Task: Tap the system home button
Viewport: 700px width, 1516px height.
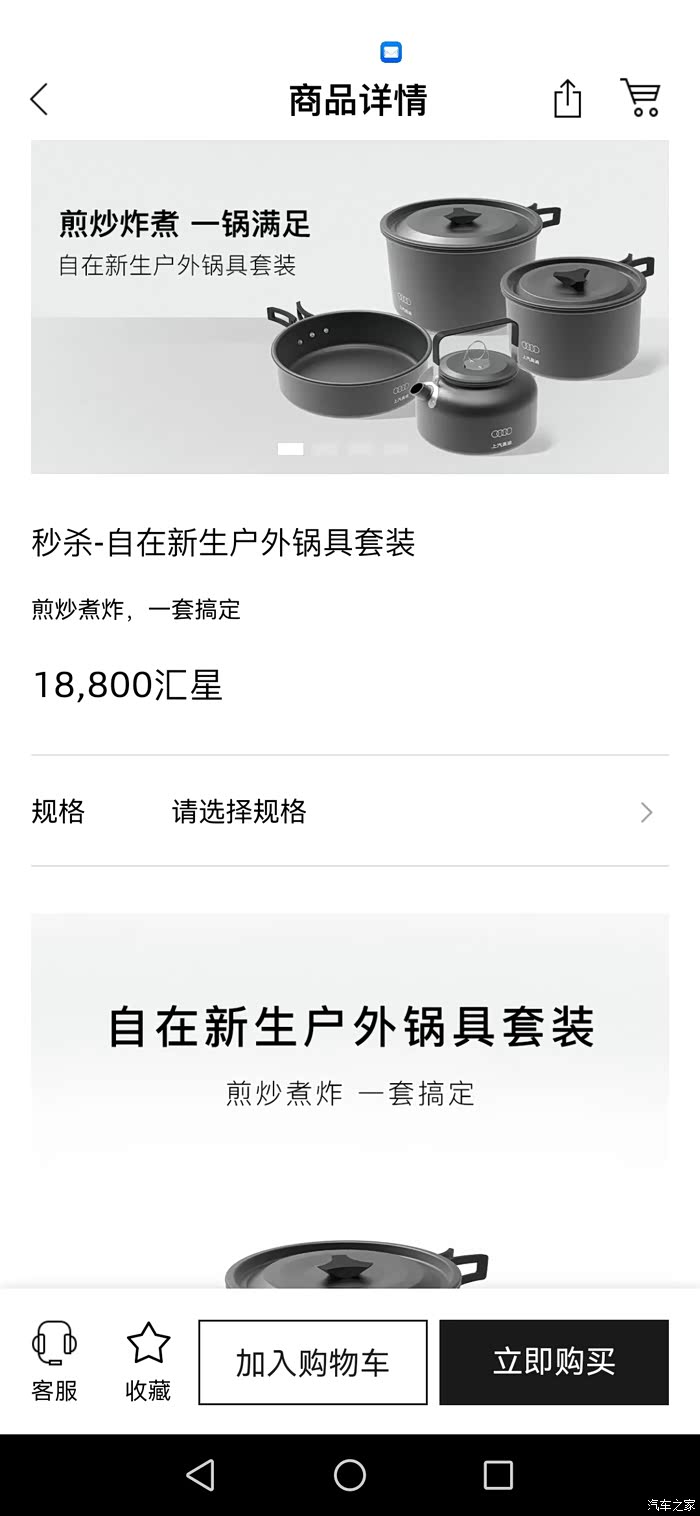Action: click(350, 1475)
